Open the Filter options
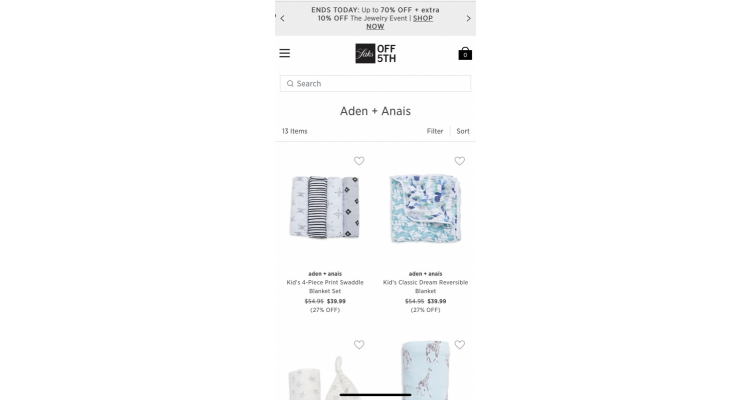The width and height of the screenshot is (750, 400). tap(435, 131)
